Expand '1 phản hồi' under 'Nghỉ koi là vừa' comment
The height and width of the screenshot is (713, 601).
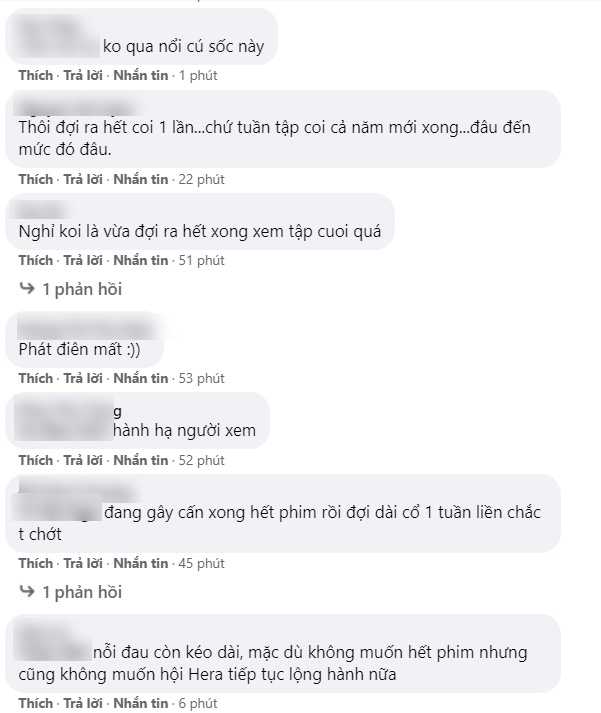[x=80, y=289]
